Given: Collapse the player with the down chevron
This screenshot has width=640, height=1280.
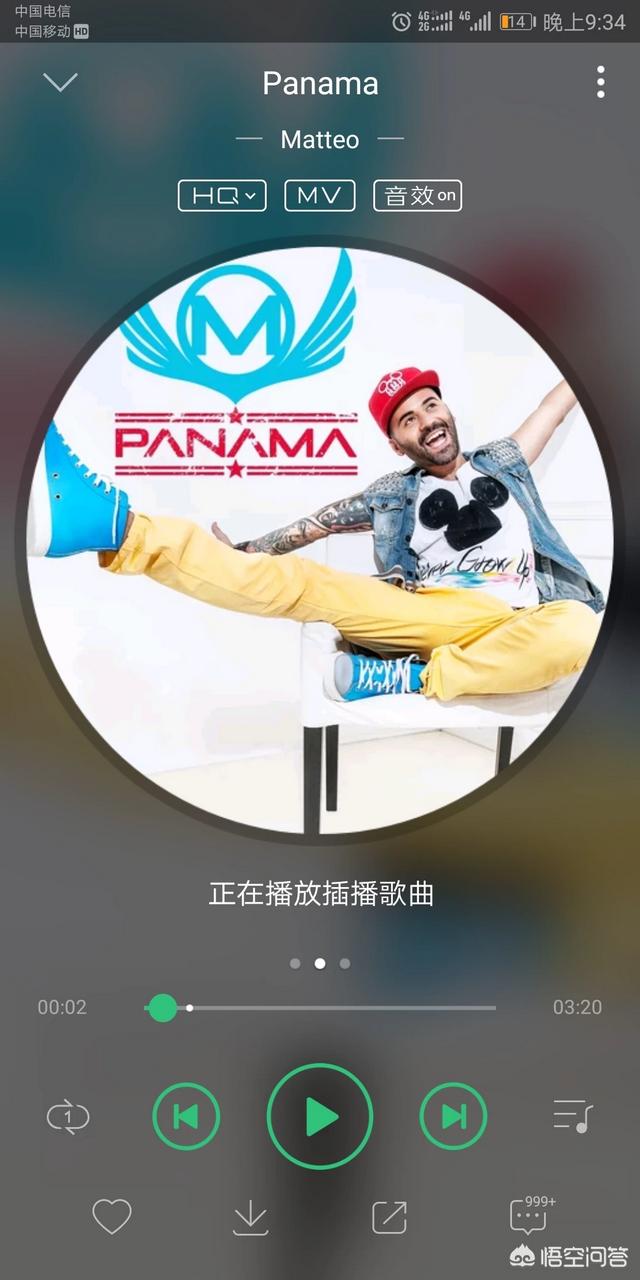Looking at the screenshot, I should pos(60,82).
